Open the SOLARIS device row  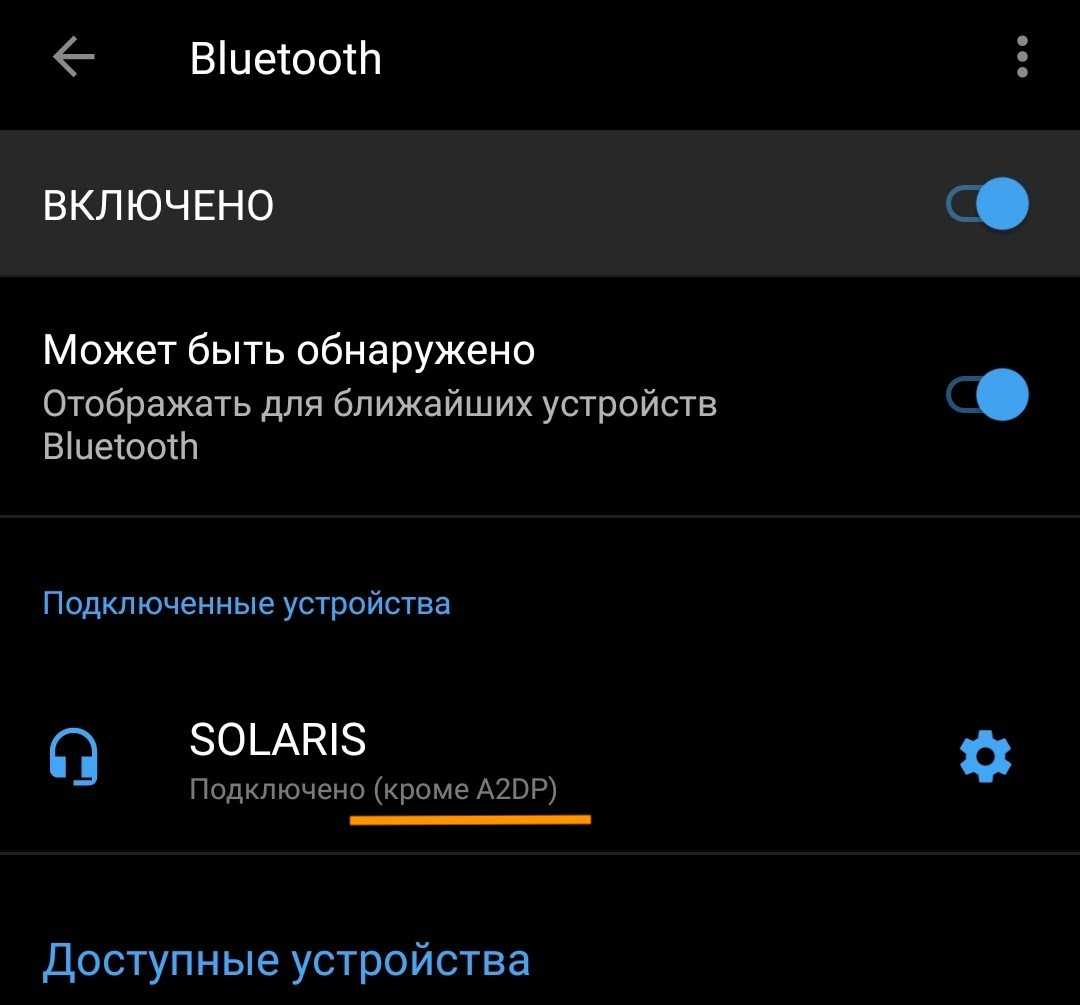[400, 760]
